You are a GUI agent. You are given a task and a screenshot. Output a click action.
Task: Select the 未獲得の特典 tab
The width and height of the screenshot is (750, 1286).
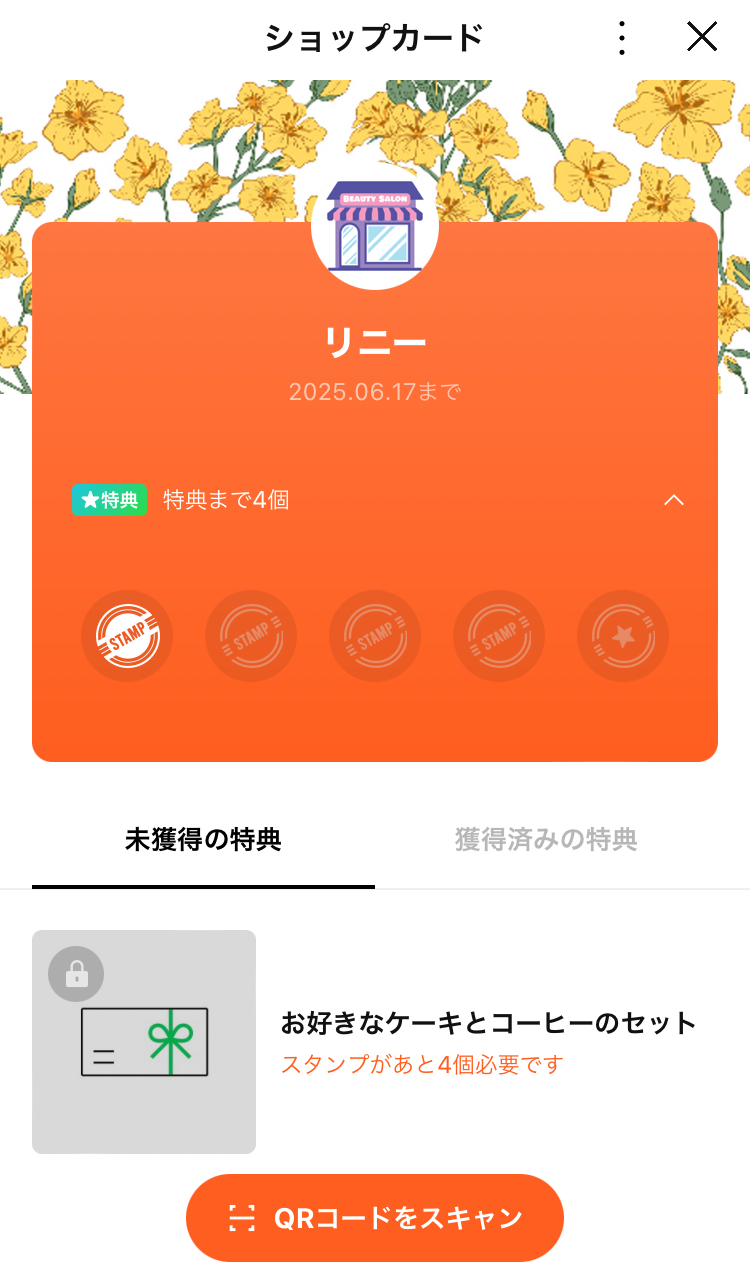click(x=203, y=839)
